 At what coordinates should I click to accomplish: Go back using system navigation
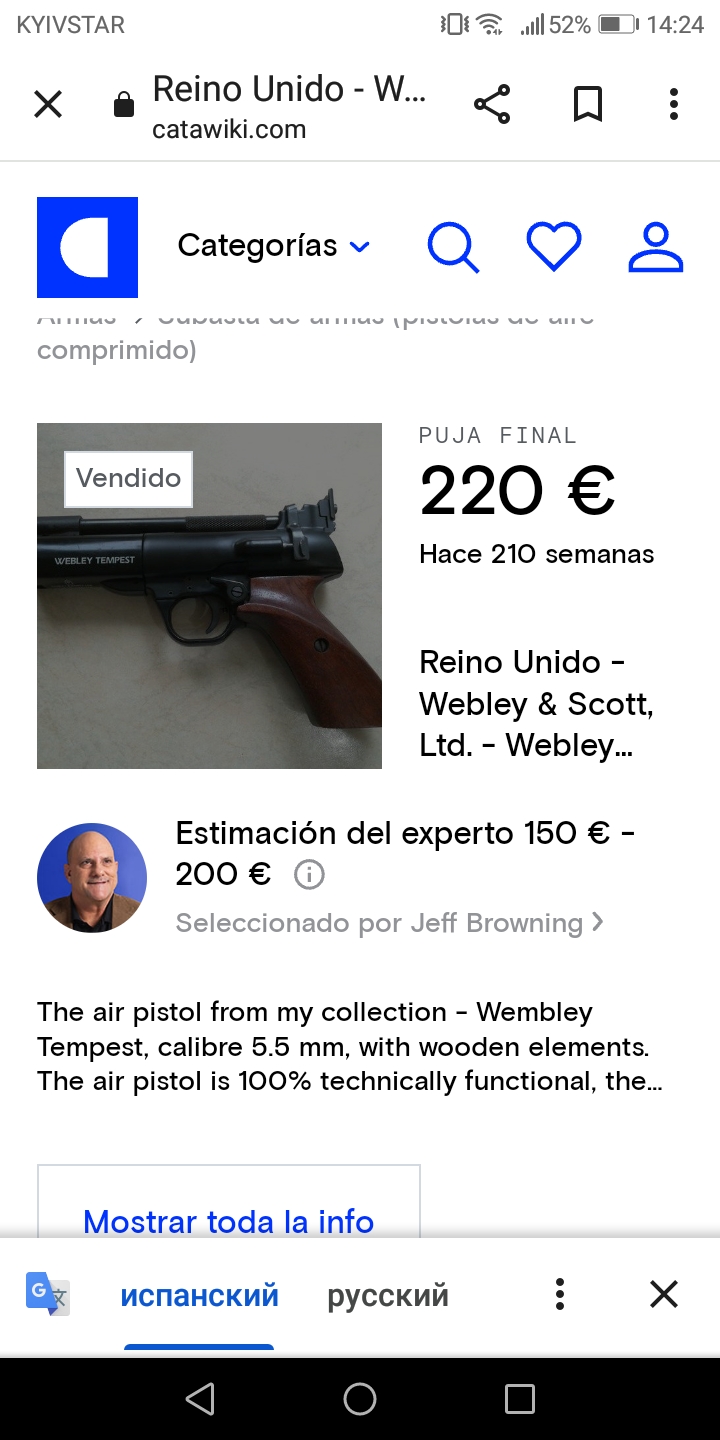point(200,1399)
